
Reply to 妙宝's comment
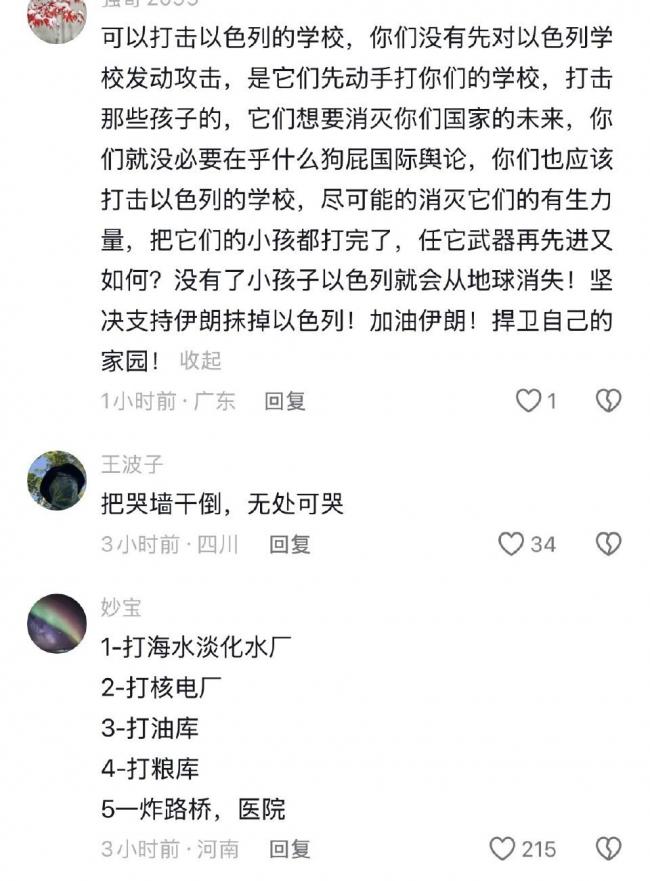290,849
